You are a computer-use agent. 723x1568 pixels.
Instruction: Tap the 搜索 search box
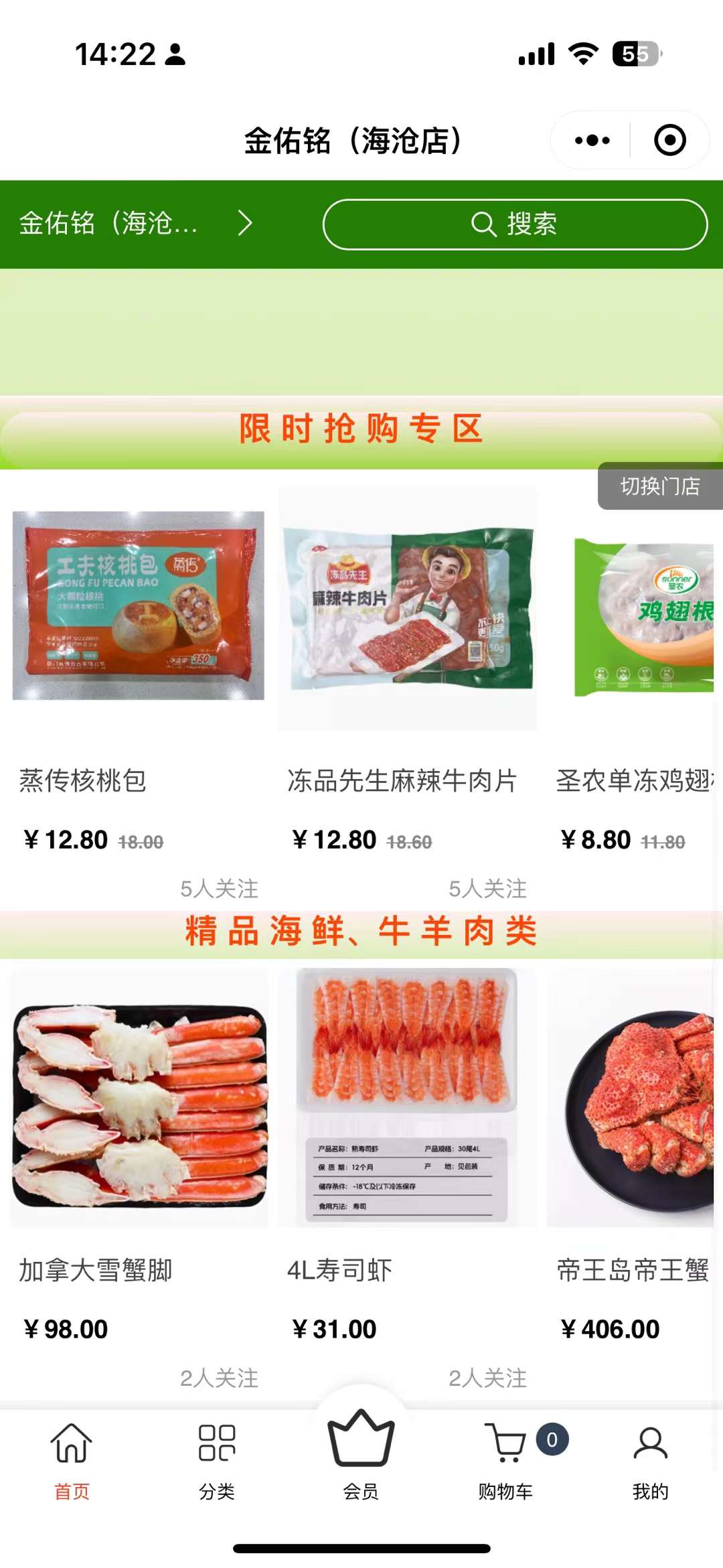pos(514,224)
